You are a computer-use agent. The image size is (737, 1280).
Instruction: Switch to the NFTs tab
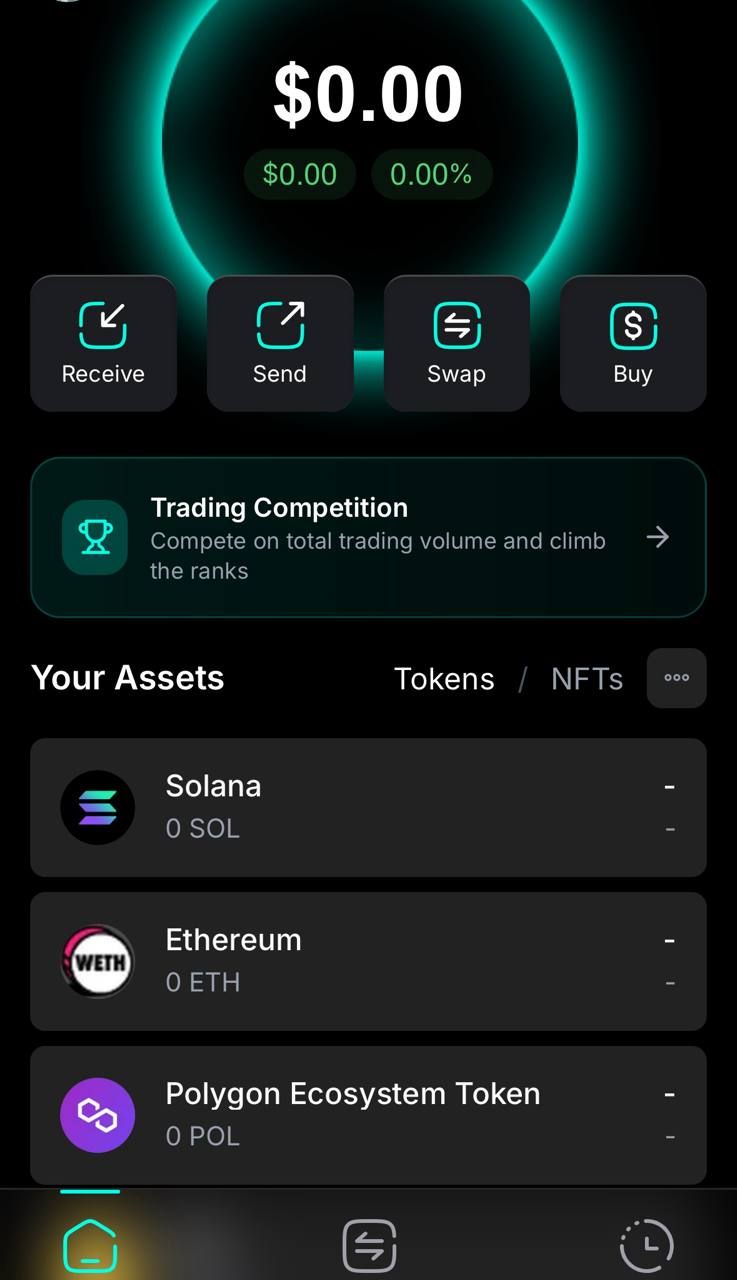click(587, 678)
